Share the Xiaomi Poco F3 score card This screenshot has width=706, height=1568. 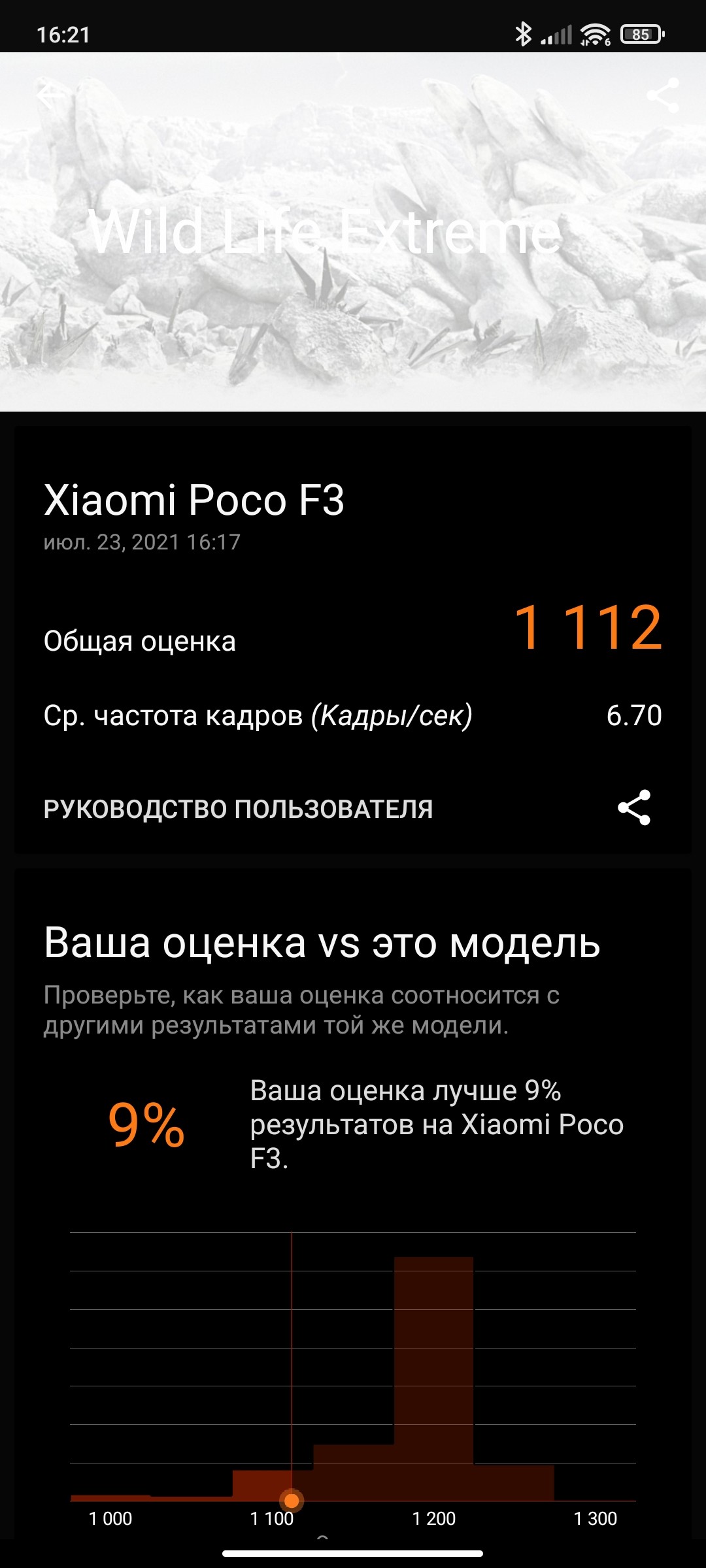click(x=634, y=808)
